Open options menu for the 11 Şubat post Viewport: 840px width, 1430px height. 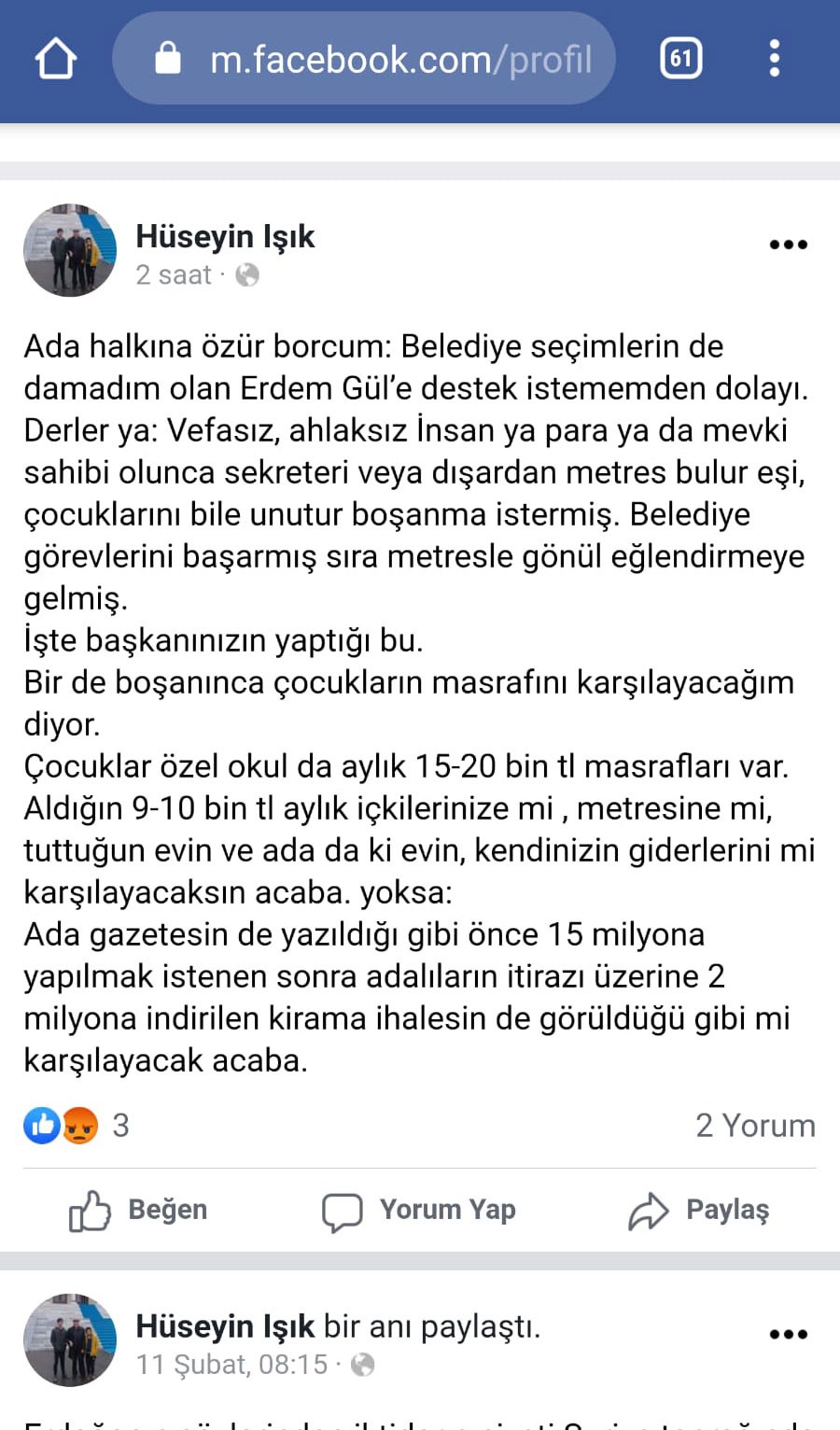pos(788,1334)
